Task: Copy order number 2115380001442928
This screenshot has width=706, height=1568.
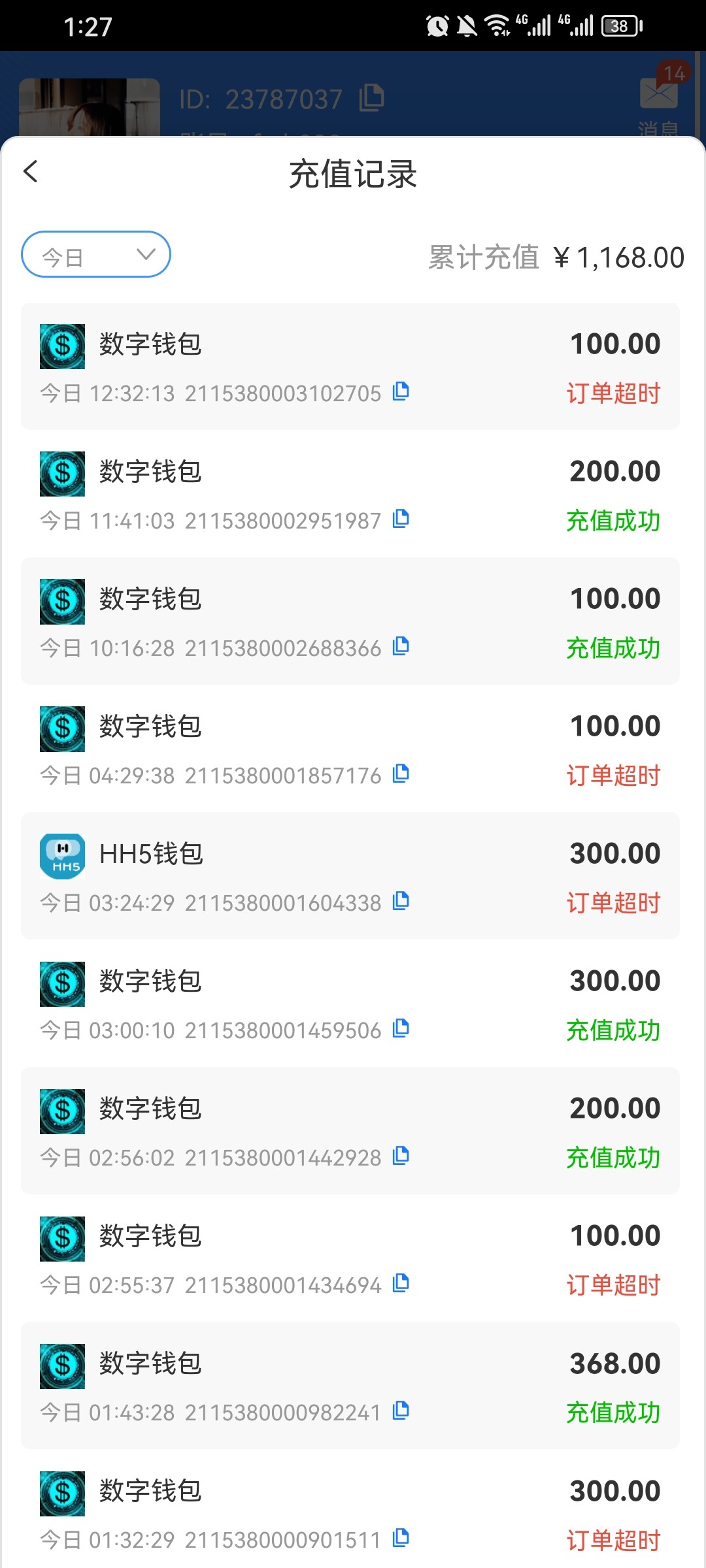Action: click(401, 1156)
